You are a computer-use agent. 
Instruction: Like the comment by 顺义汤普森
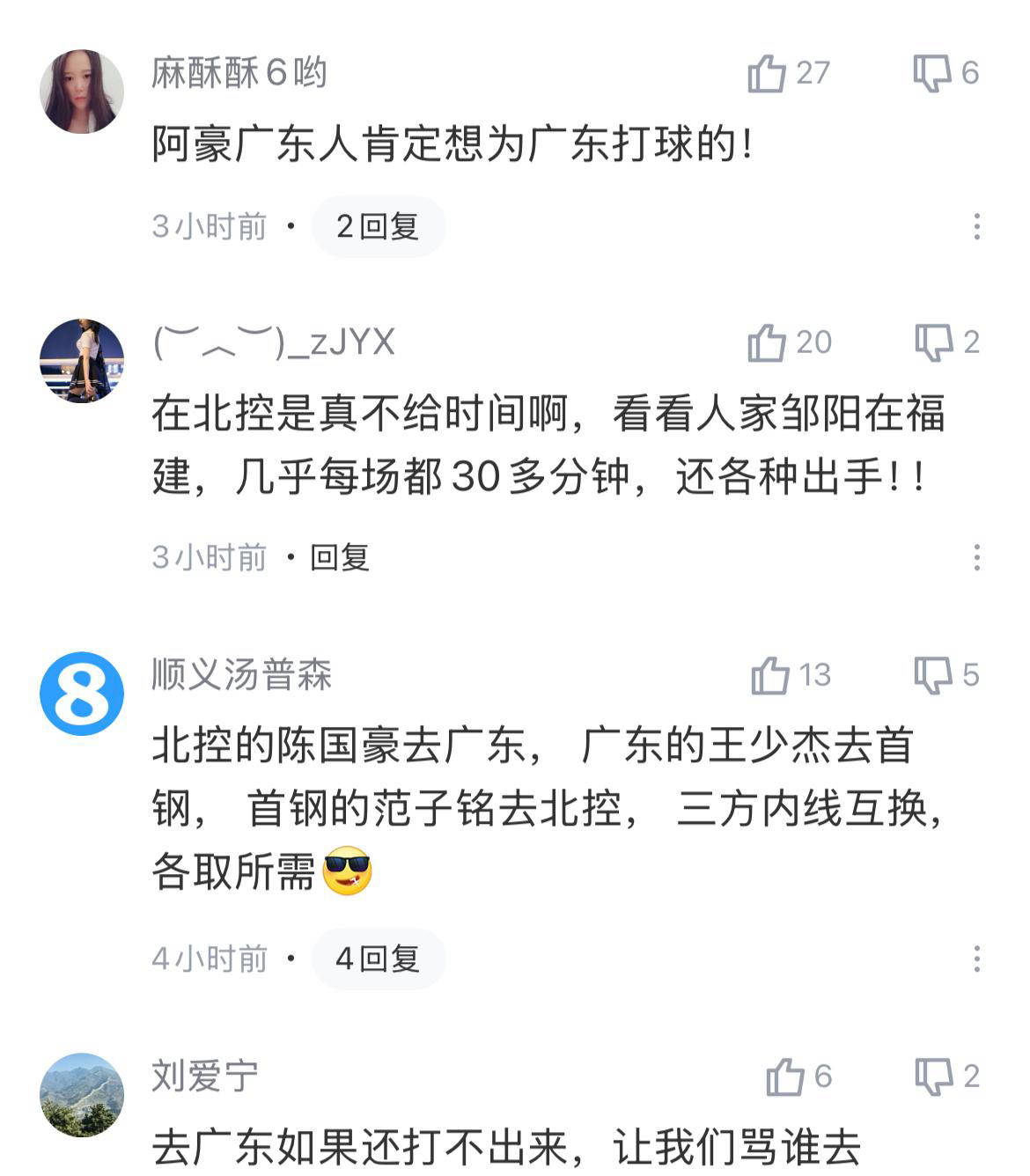[770, 676]
